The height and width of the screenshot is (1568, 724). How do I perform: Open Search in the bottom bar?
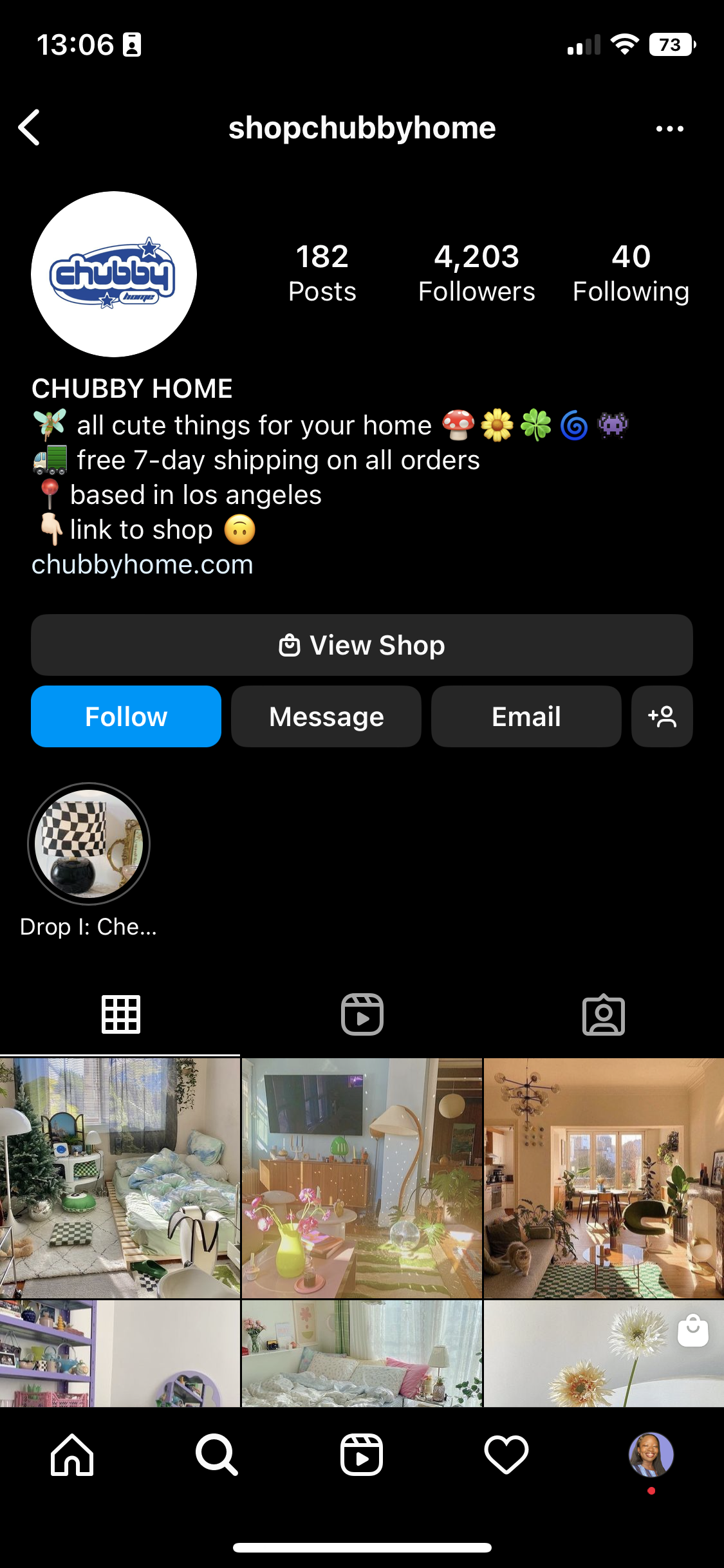[217, 1455]
